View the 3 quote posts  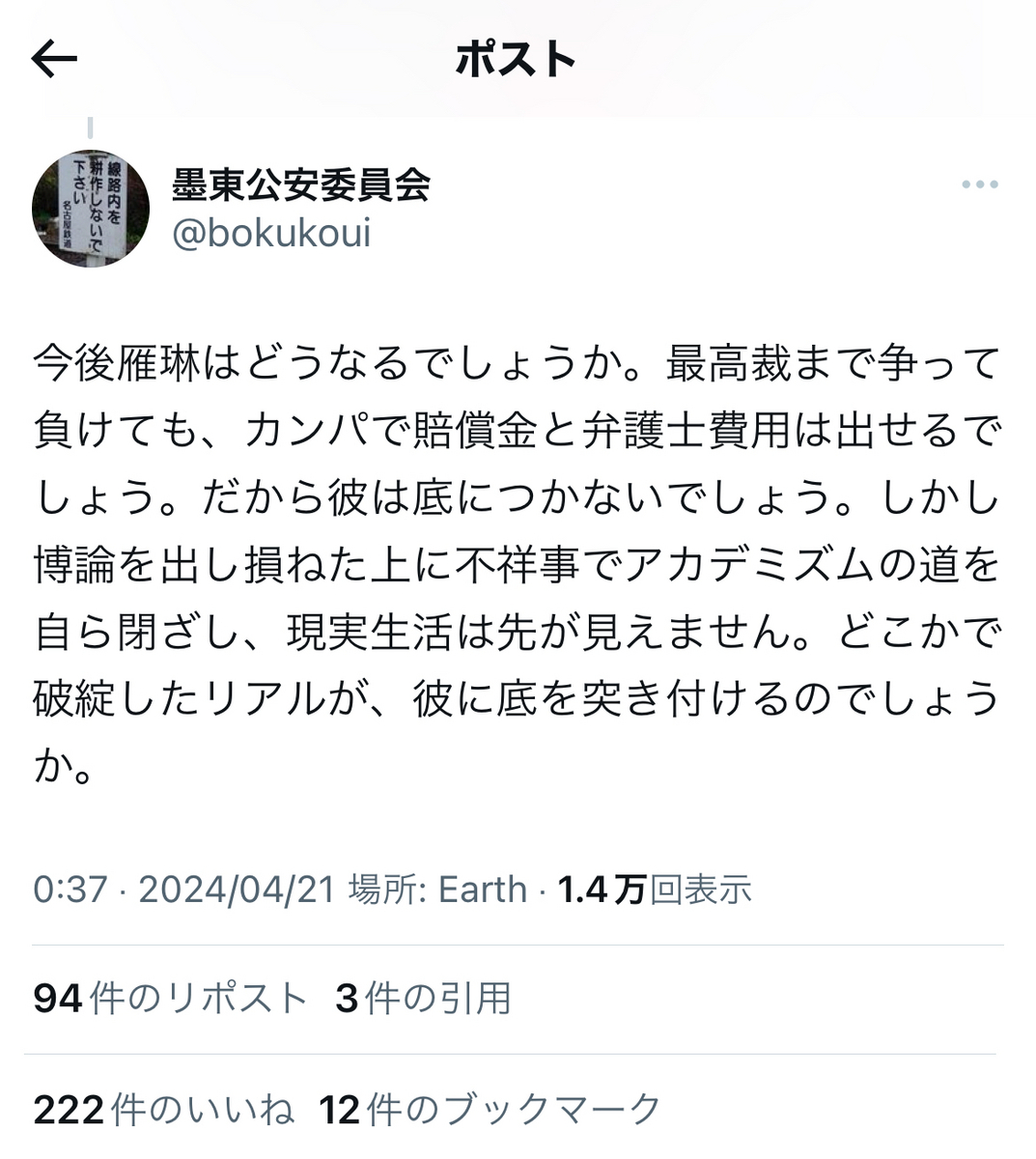point(423,998)
